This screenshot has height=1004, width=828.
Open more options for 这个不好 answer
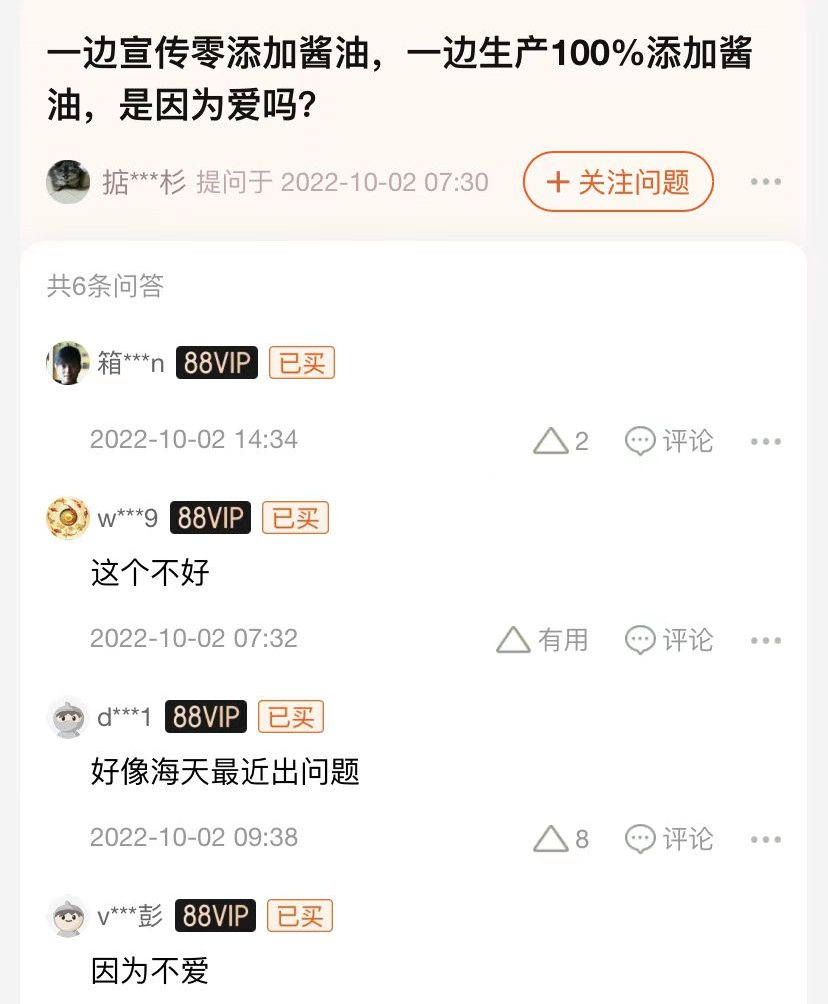[765, 640]
